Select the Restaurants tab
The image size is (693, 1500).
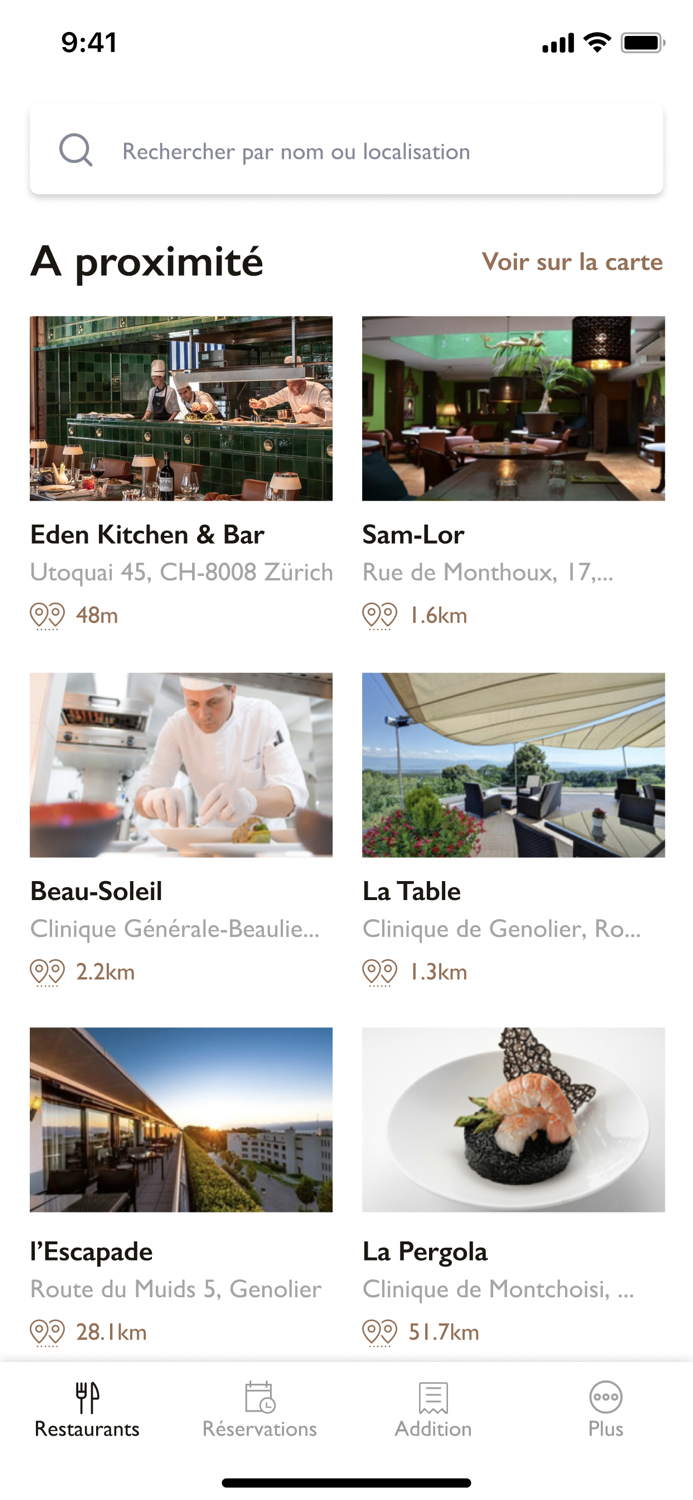point(87,1410)
